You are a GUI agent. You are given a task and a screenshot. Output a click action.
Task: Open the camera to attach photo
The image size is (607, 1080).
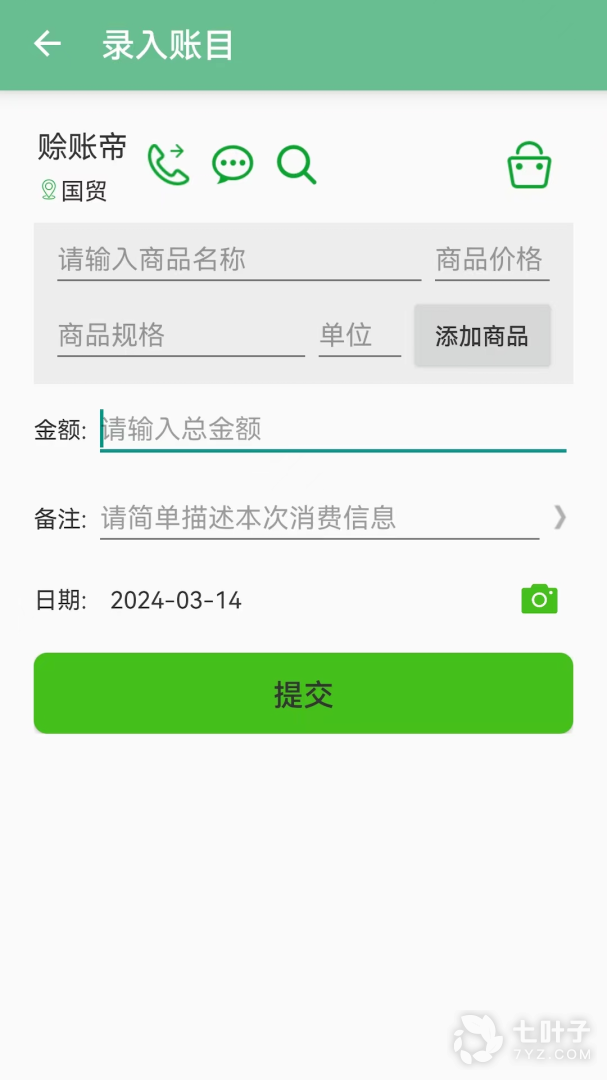point(539,599)
